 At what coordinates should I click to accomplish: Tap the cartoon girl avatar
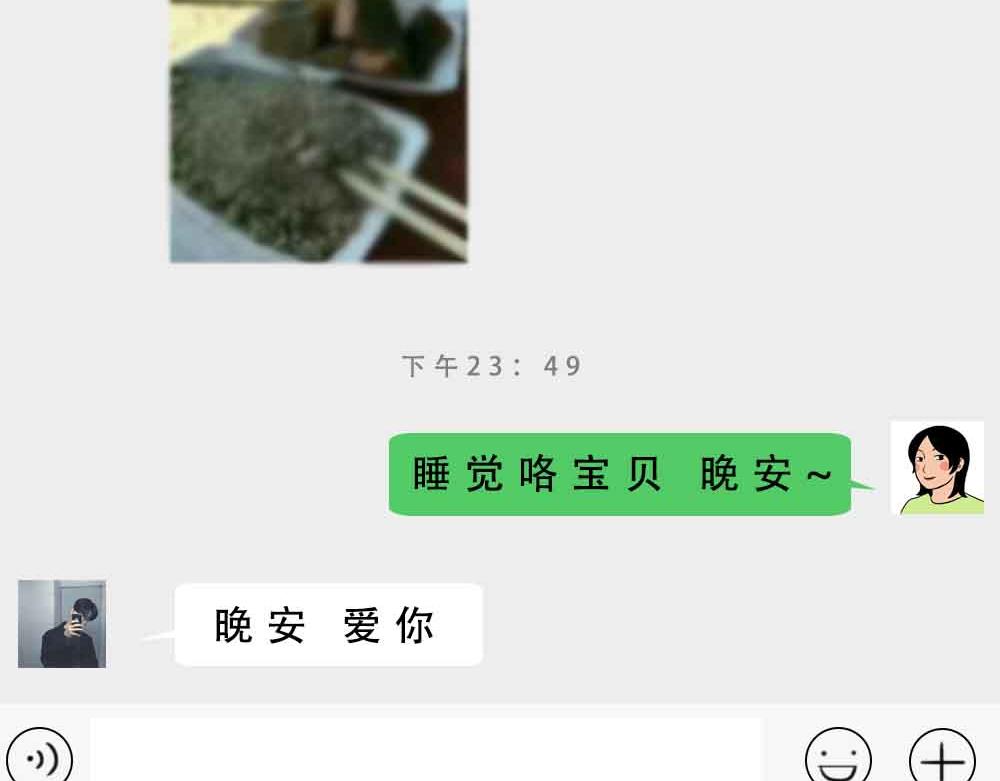(x=937, y=467)
